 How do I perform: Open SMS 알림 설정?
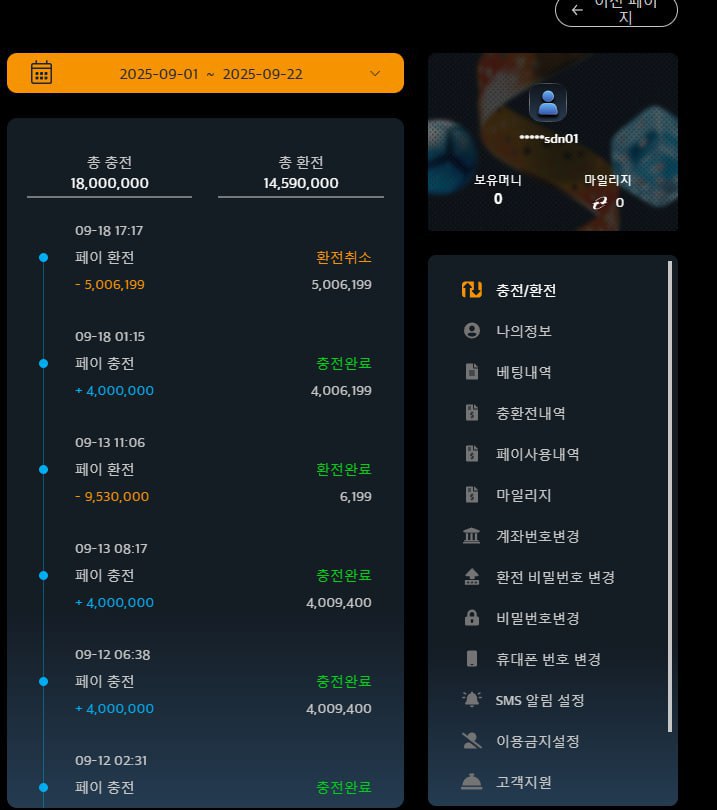539,700
